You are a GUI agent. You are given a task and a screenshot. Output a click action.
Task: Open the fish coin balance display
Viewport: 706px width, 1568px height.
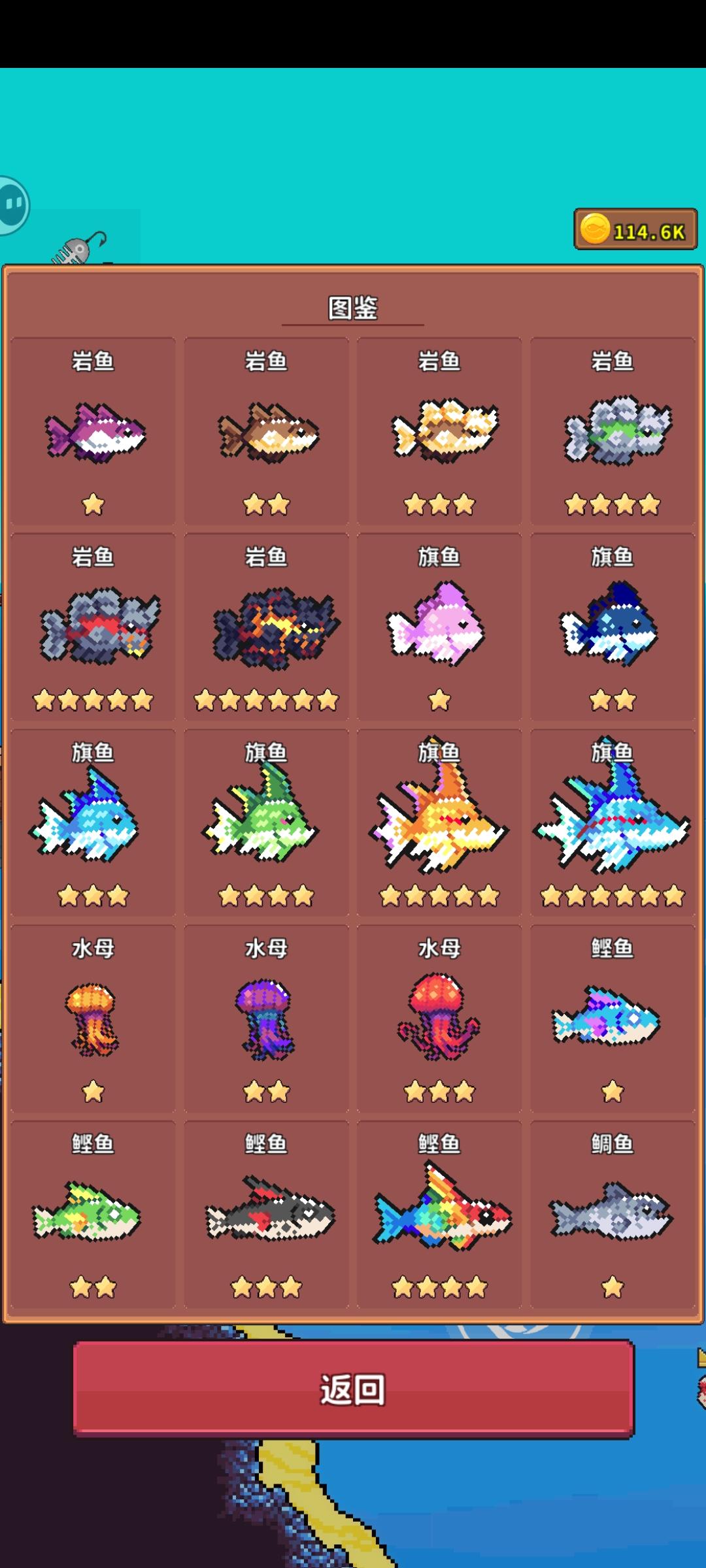(633, 230)
